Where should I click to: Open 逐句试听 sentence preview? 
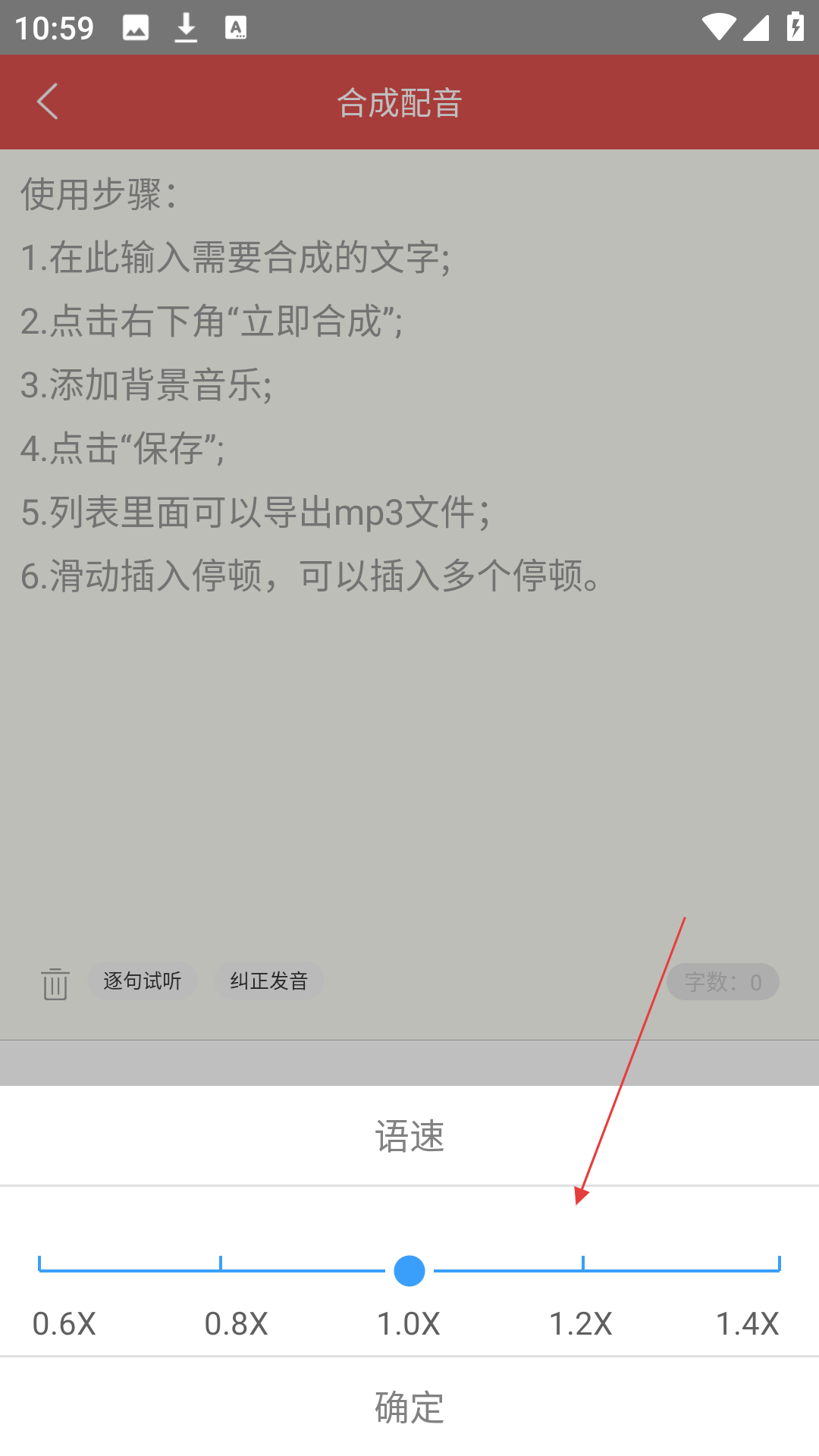tap(143, 981)
